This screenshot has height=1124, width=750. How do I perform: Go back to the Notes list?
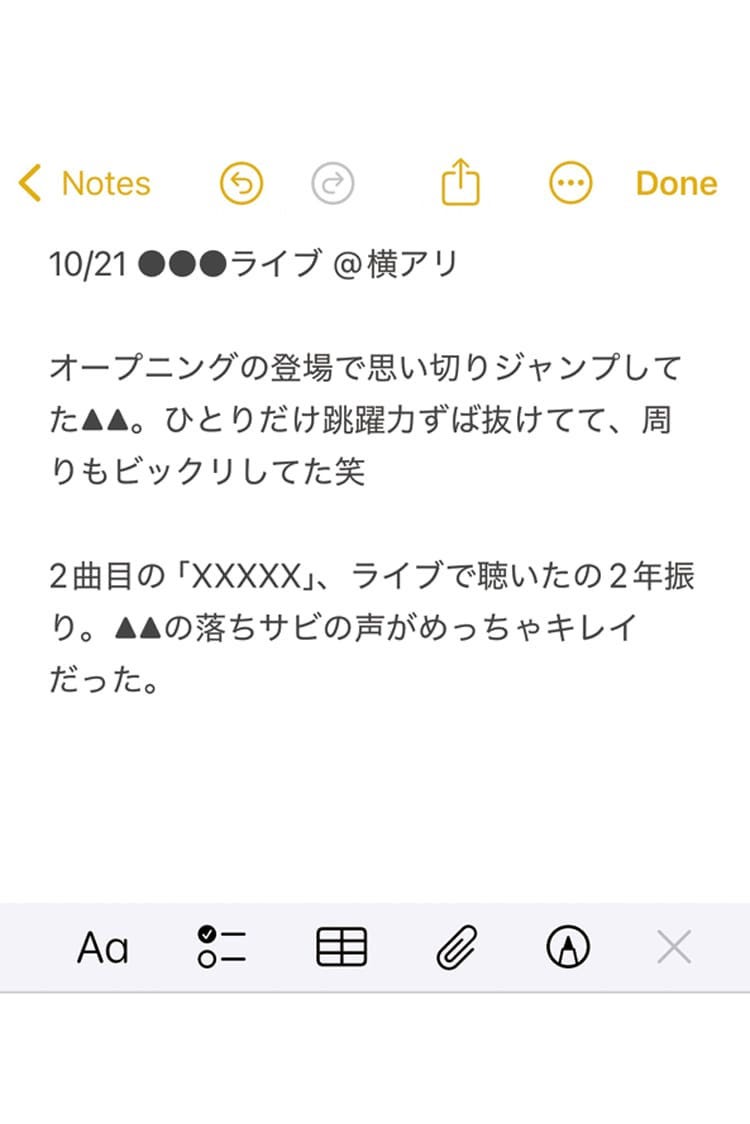(x=86, y=184)
